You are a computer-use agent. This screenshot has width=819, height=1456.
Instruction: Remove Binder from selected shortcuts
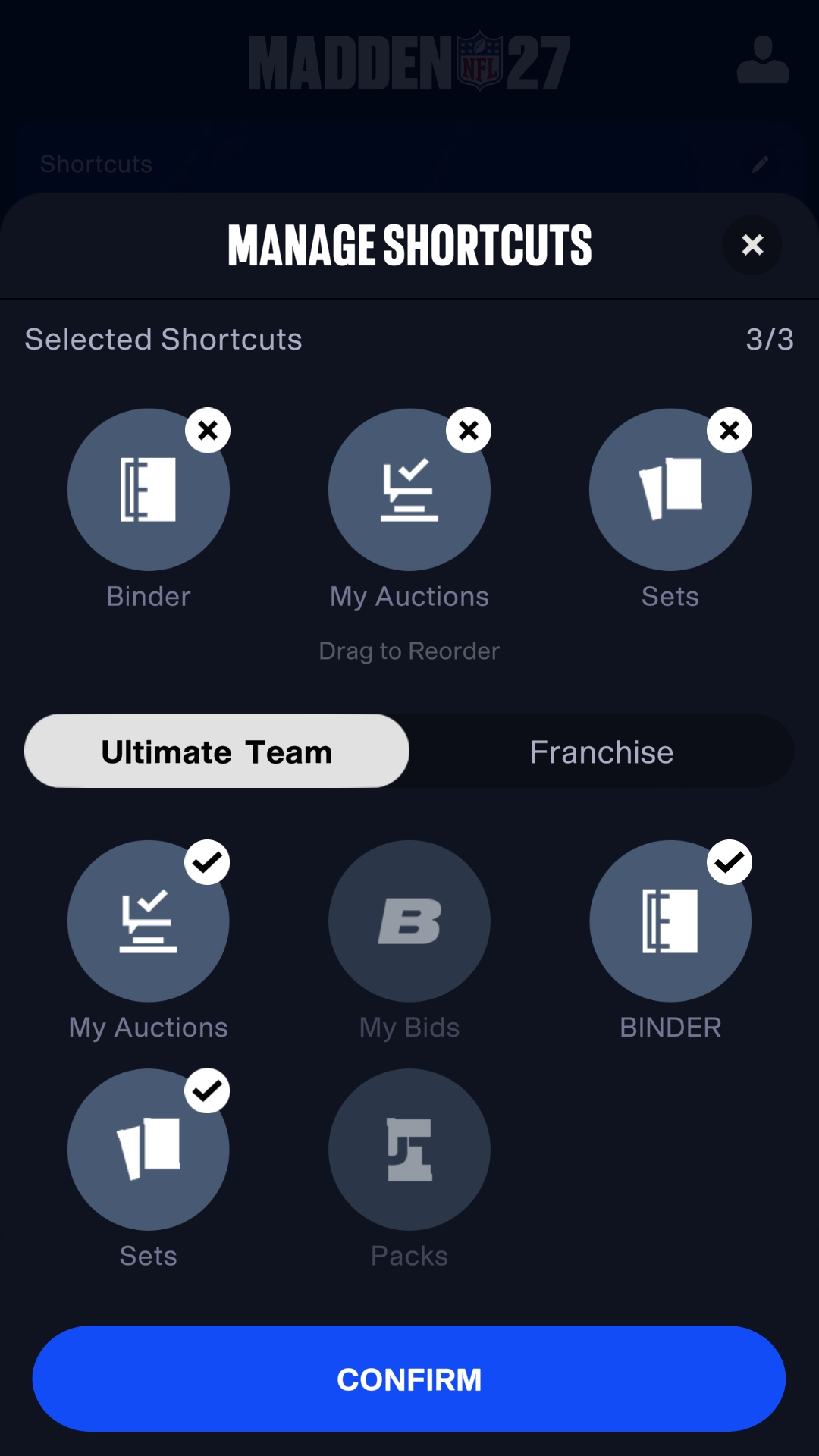pos(208,431)
